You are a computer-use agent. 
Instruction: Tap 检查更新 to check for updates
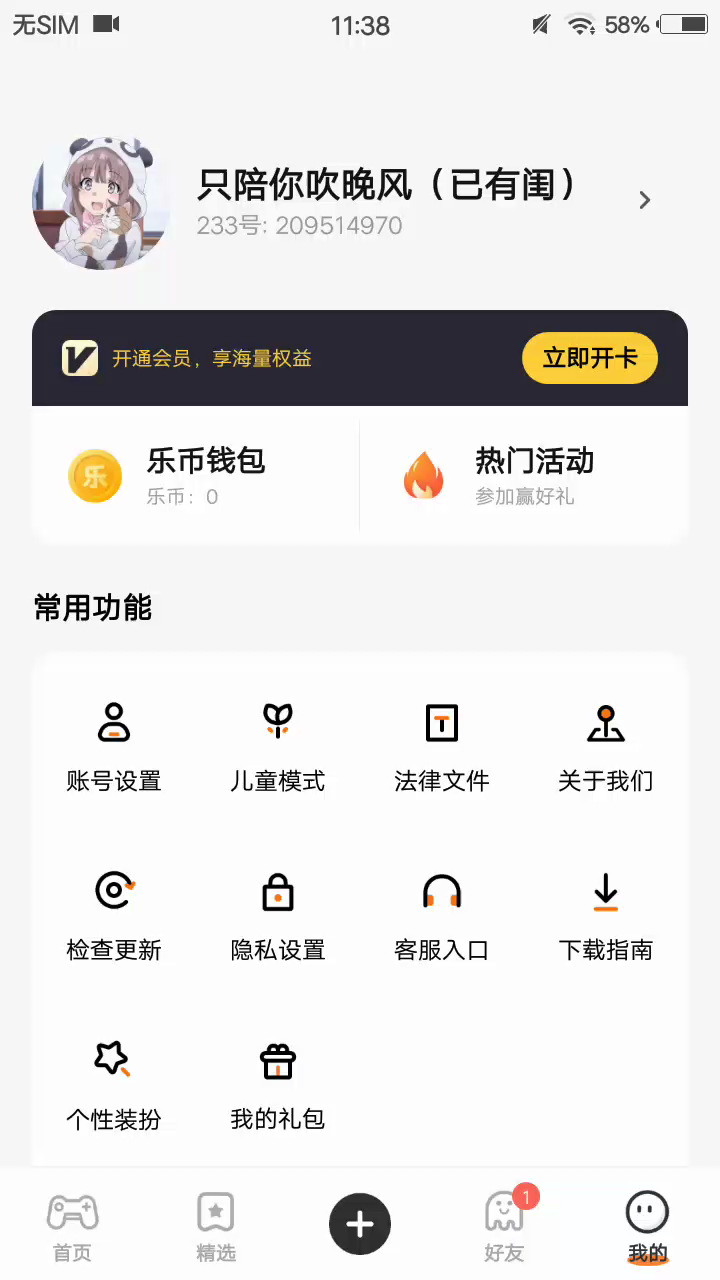coord(114,914)
